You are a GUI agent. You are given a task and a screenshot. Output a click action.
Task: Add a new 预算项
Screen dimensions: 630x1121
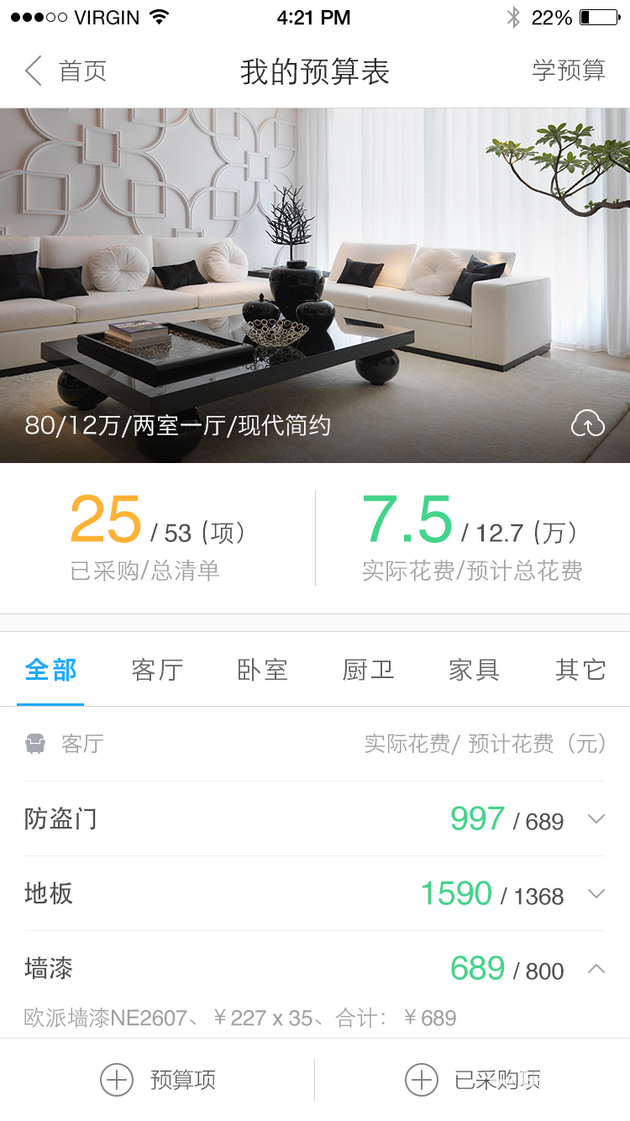pos(158,1080)
